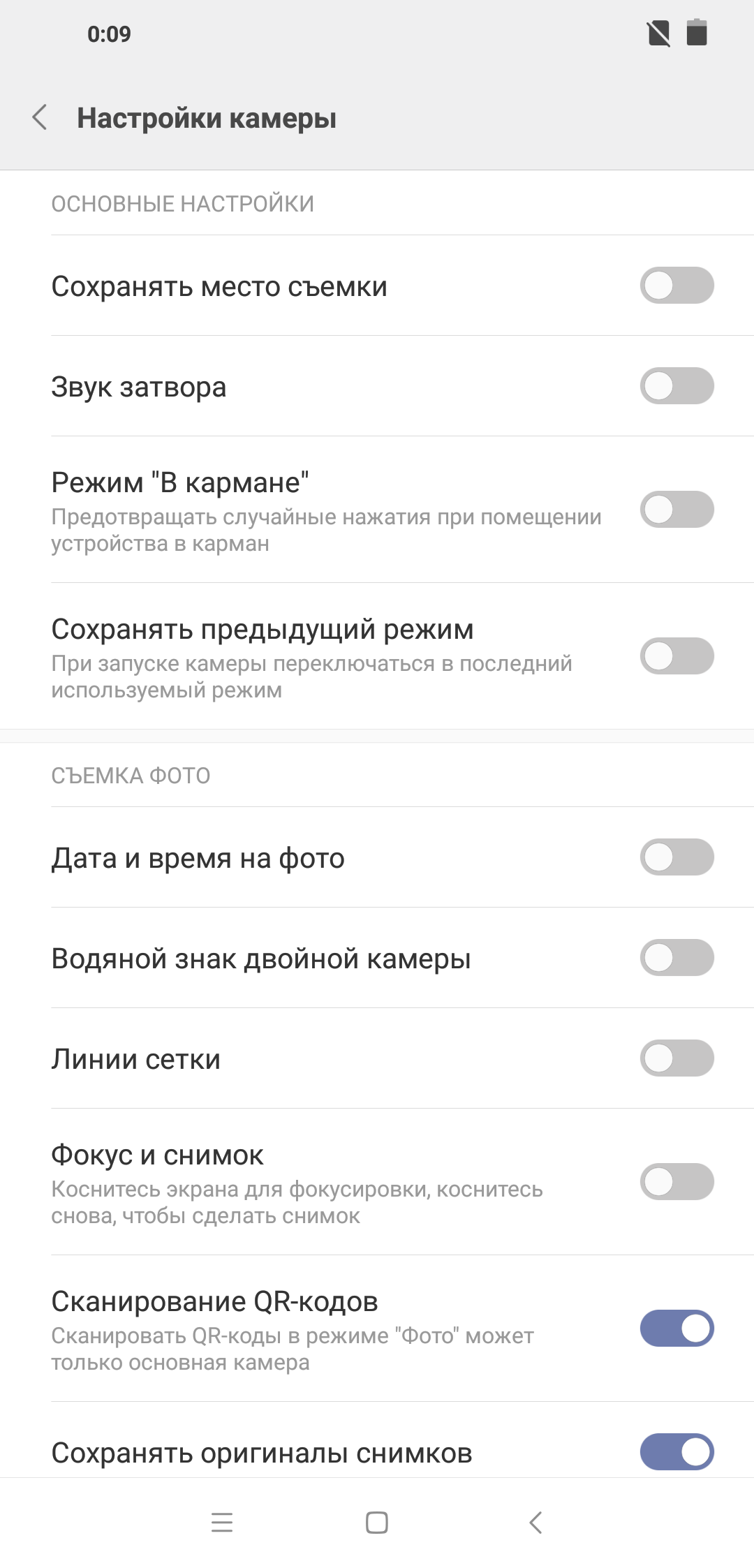Enable the «Сохранять место съемки» switch
Image resolution: width=754 pixels, height=1568 pixels.
tap(677, 286)
